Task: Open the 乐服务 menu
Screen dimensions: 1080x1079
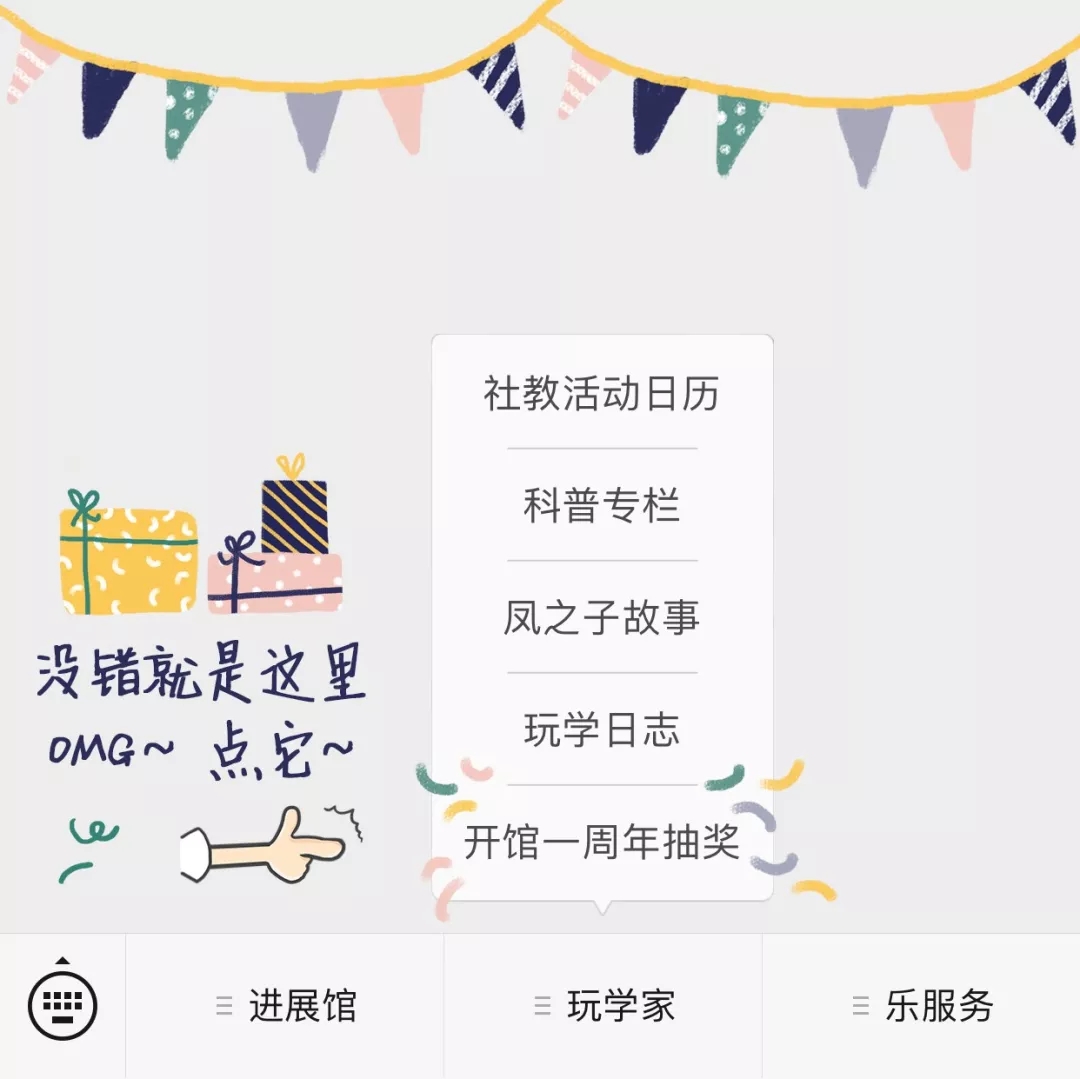Action: coord(921,1006)
